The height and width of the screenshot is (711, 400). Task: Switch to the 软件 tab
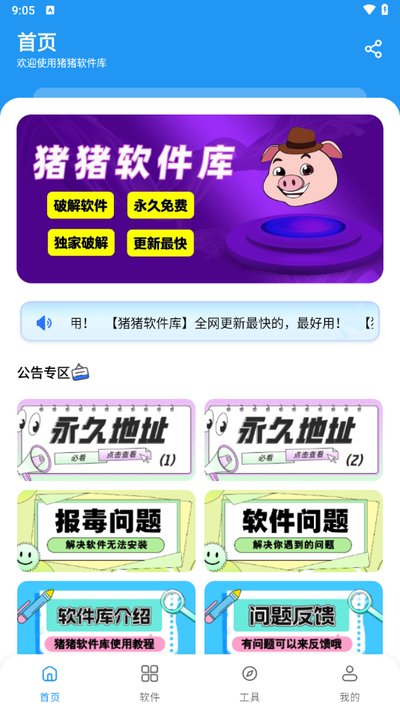point(150,683)
